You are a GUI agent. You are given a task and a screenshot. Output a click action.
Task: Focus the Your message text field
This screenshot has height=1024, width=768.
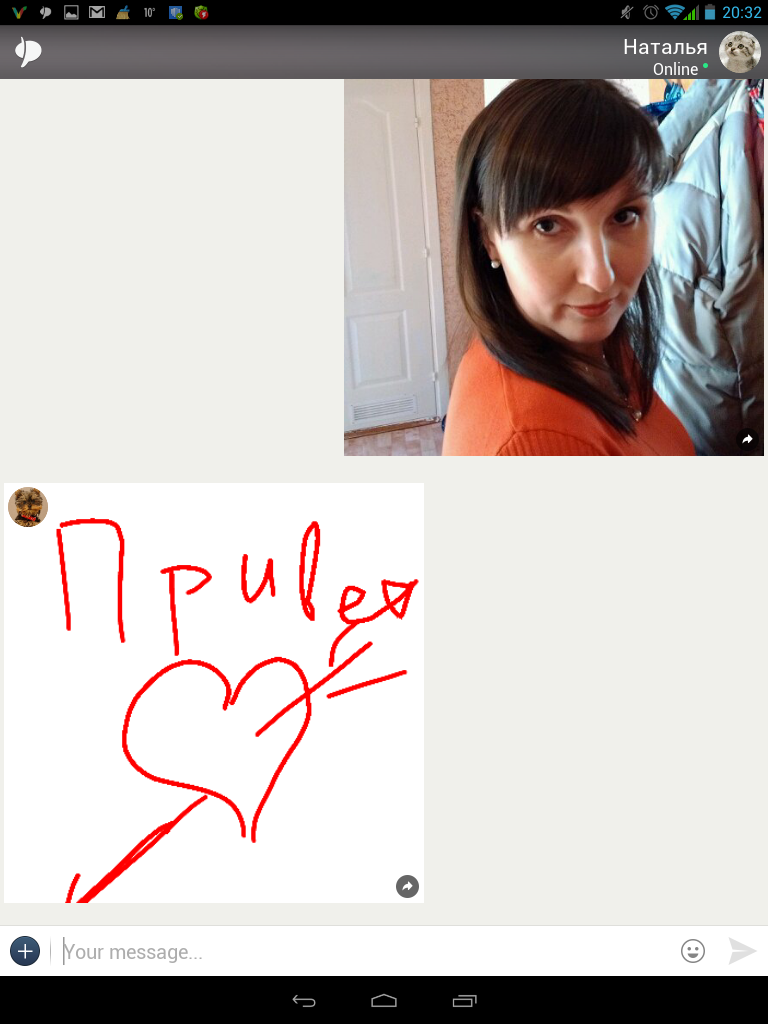click(360, 952)
